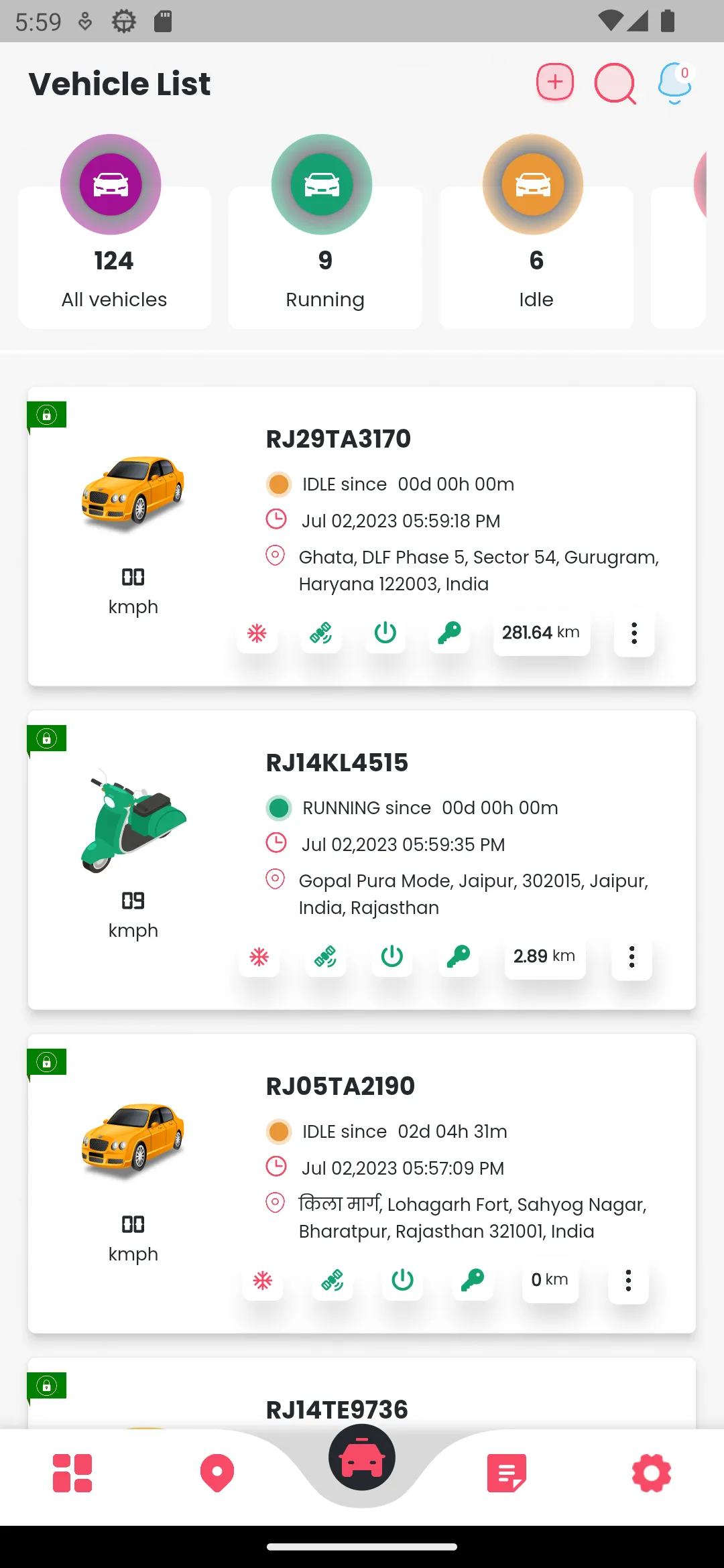Viewport: 724px width, 1568px height.
Task: Tap the add vehicle plus button
Action: [554, 83]
